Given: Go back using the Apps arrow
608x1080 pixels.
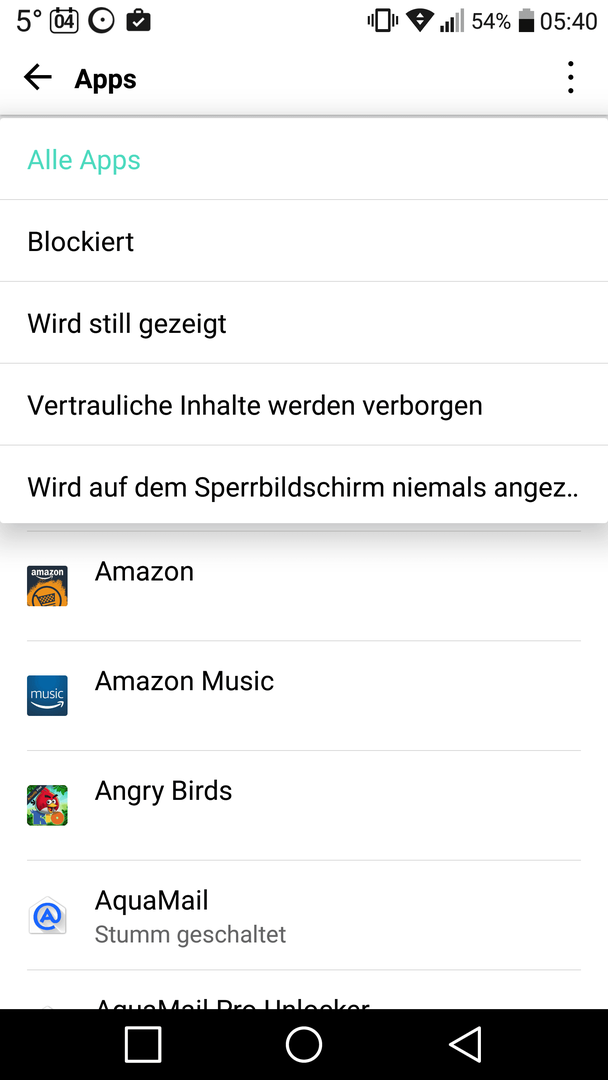Looking at the screenshot, I should click(x=38, y=78).
